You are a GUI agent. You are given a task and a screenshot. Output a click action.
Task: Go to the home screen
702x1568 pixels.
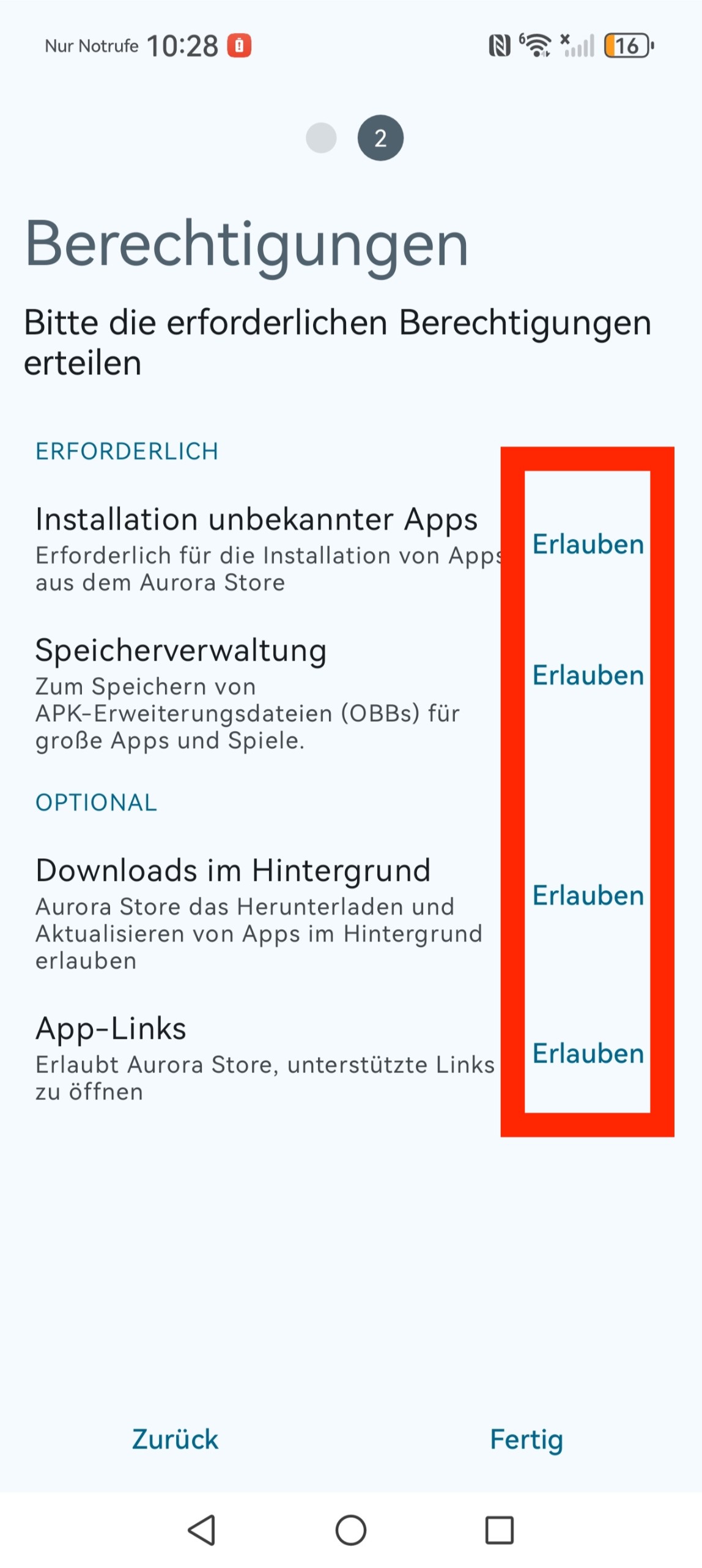(x=351, y=1530)
